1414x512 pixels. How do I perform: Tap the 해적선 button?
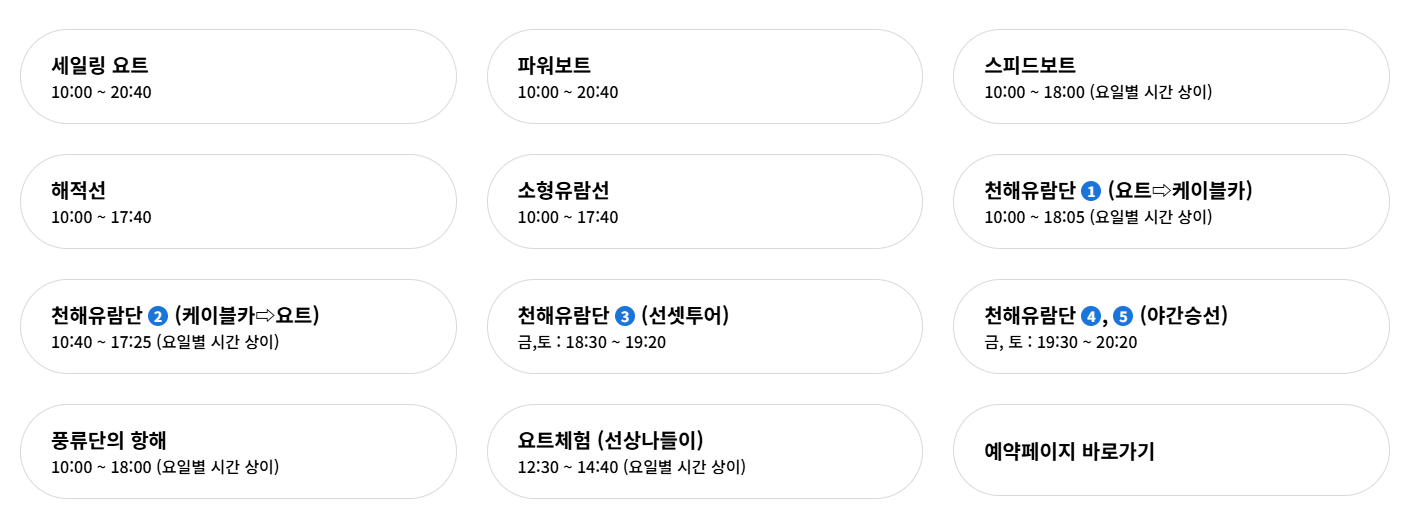pos(238,202)
